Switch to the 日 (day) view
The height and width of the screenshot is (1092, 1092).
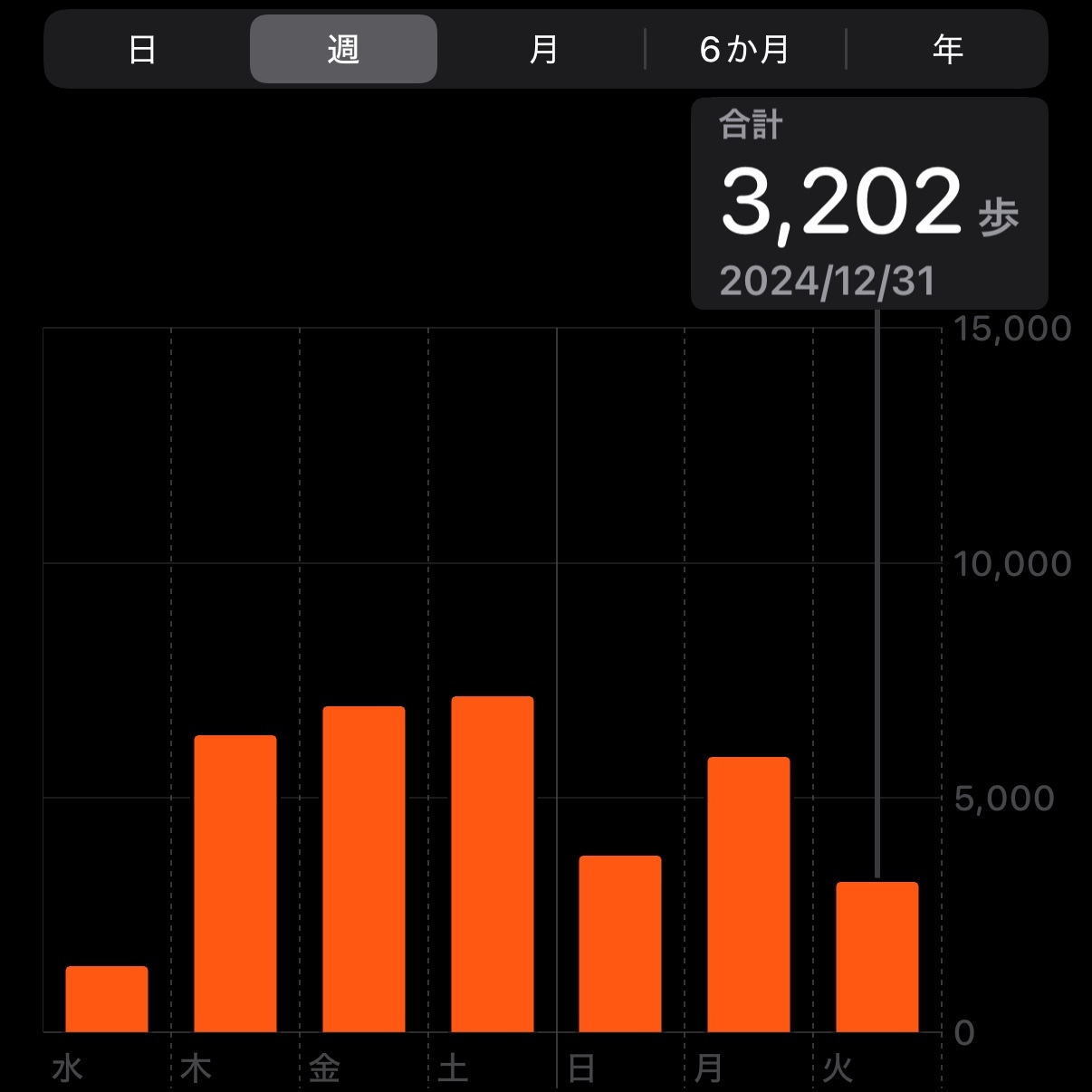tap(142, 50)
